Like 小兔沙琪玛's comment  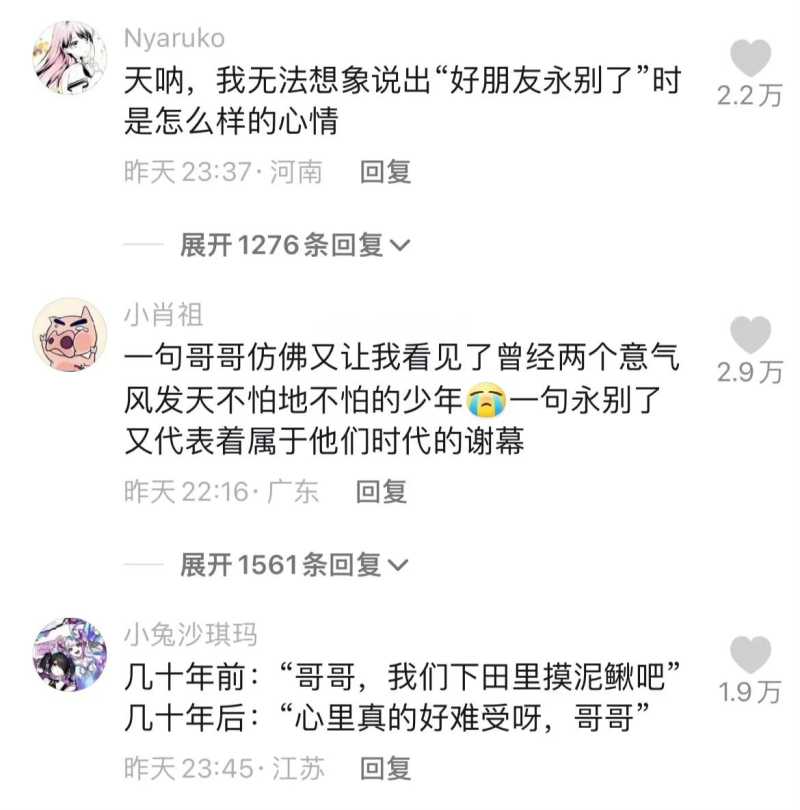point(750,655)
